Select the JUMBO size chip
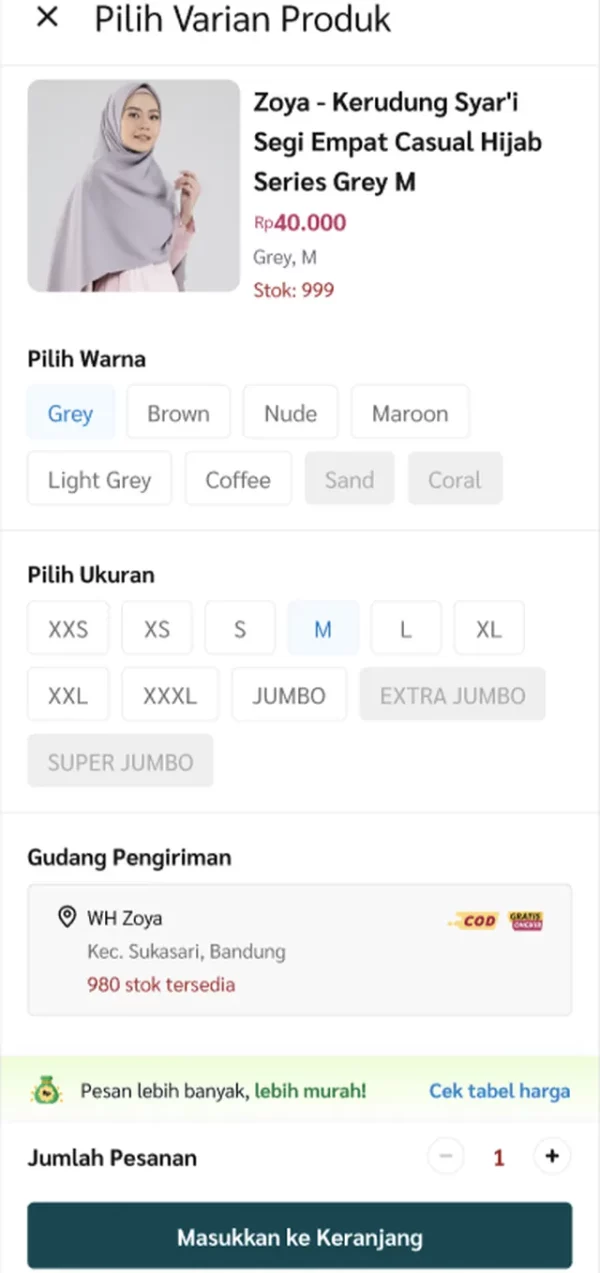This screenshot has height=1273, width=600. click(289, 695)
